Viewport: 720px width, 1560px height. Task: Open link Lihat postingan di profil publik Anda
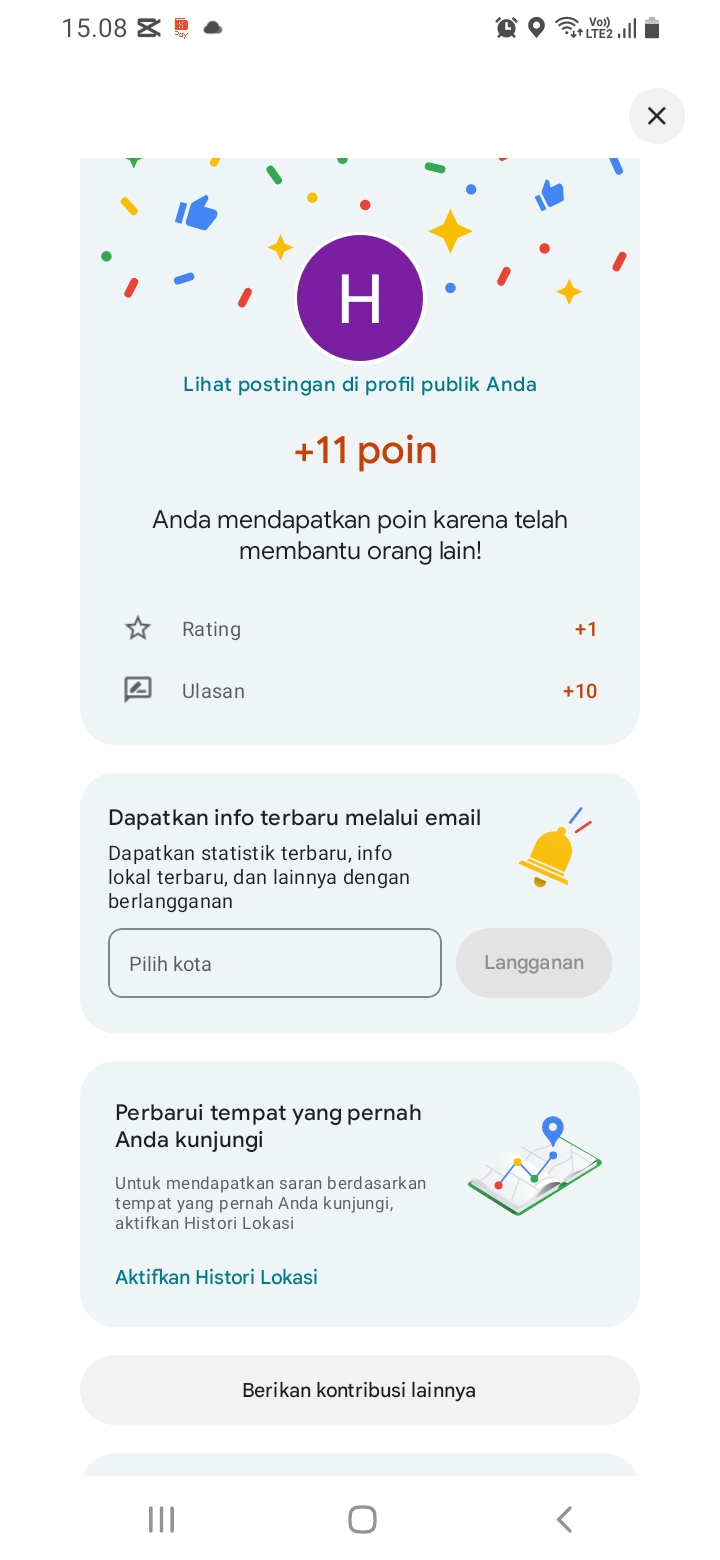tap(360, 384)
